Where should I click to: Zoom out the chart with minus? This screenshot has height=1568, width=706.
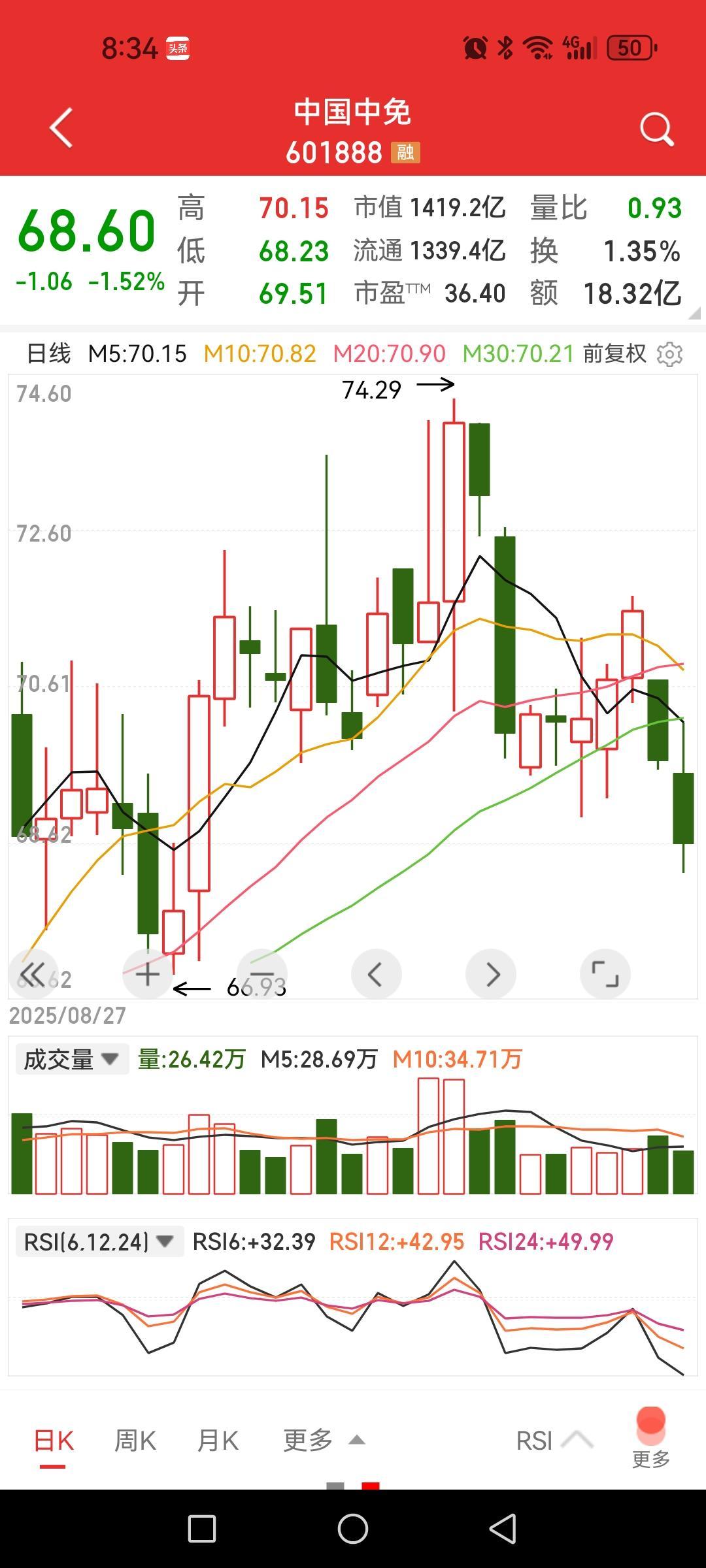(262, 974)
